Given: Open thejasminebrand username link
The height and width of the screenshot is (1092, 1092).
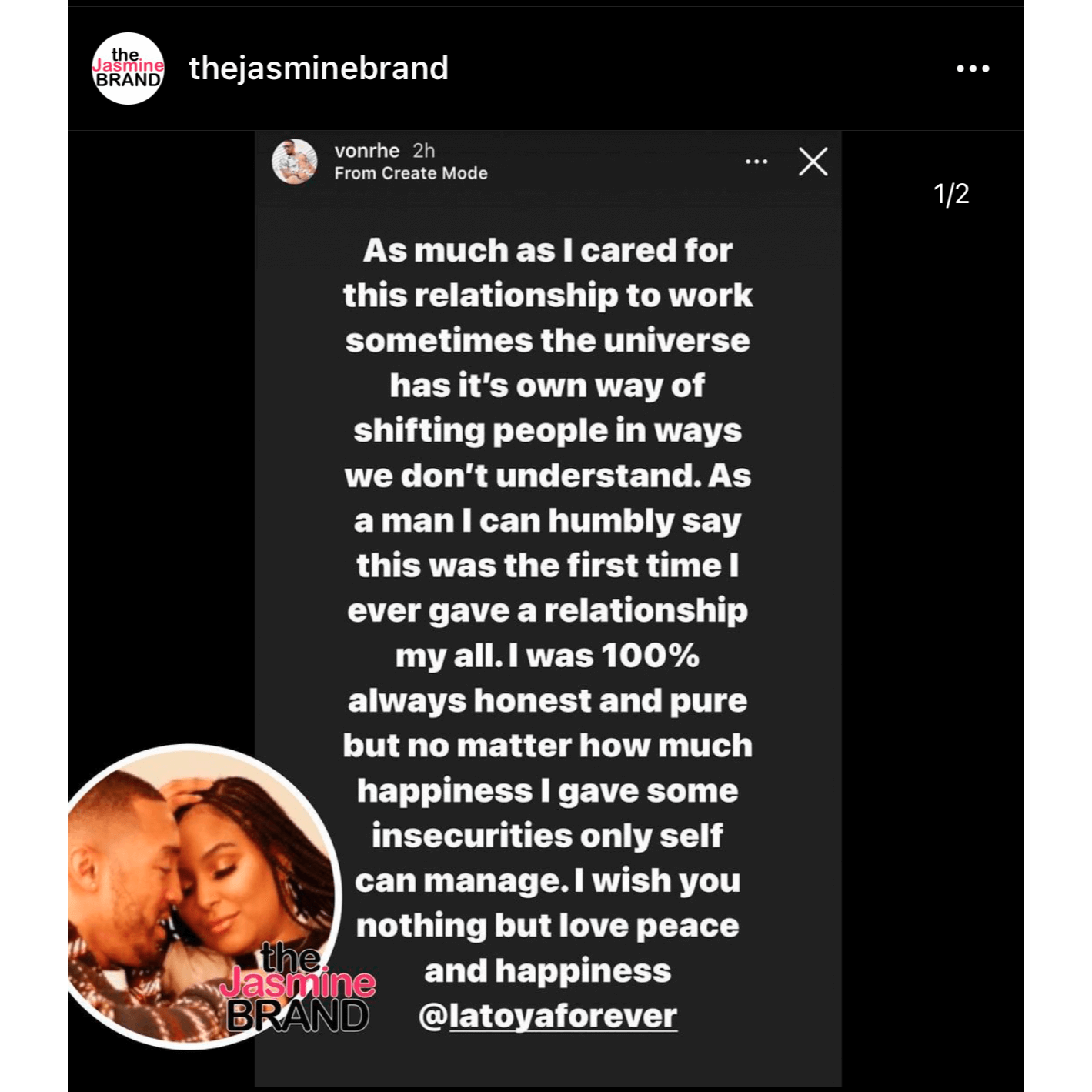Looking at the screenshot, I should [318, 68].
